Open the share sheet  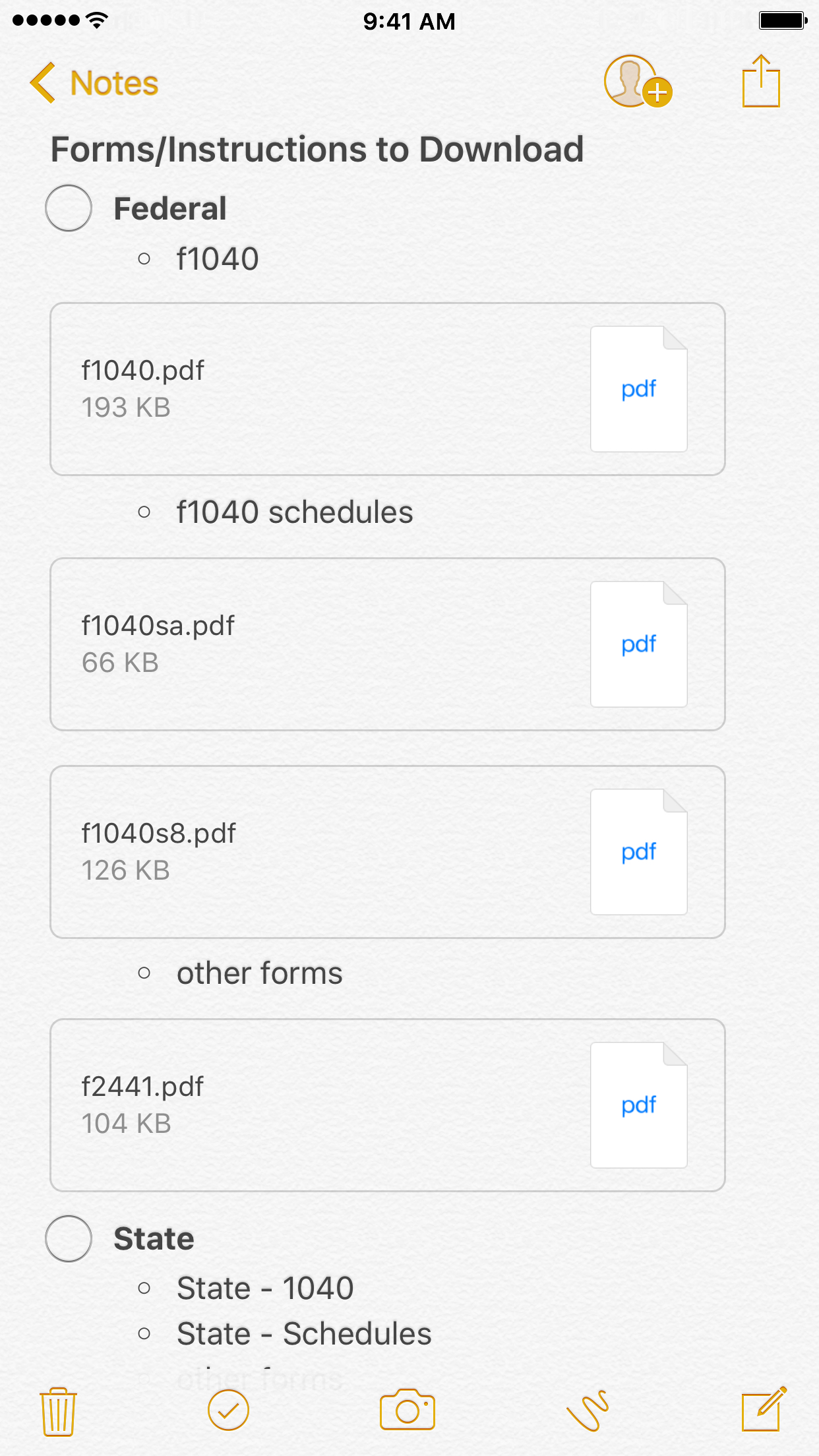tap(761, 80)
